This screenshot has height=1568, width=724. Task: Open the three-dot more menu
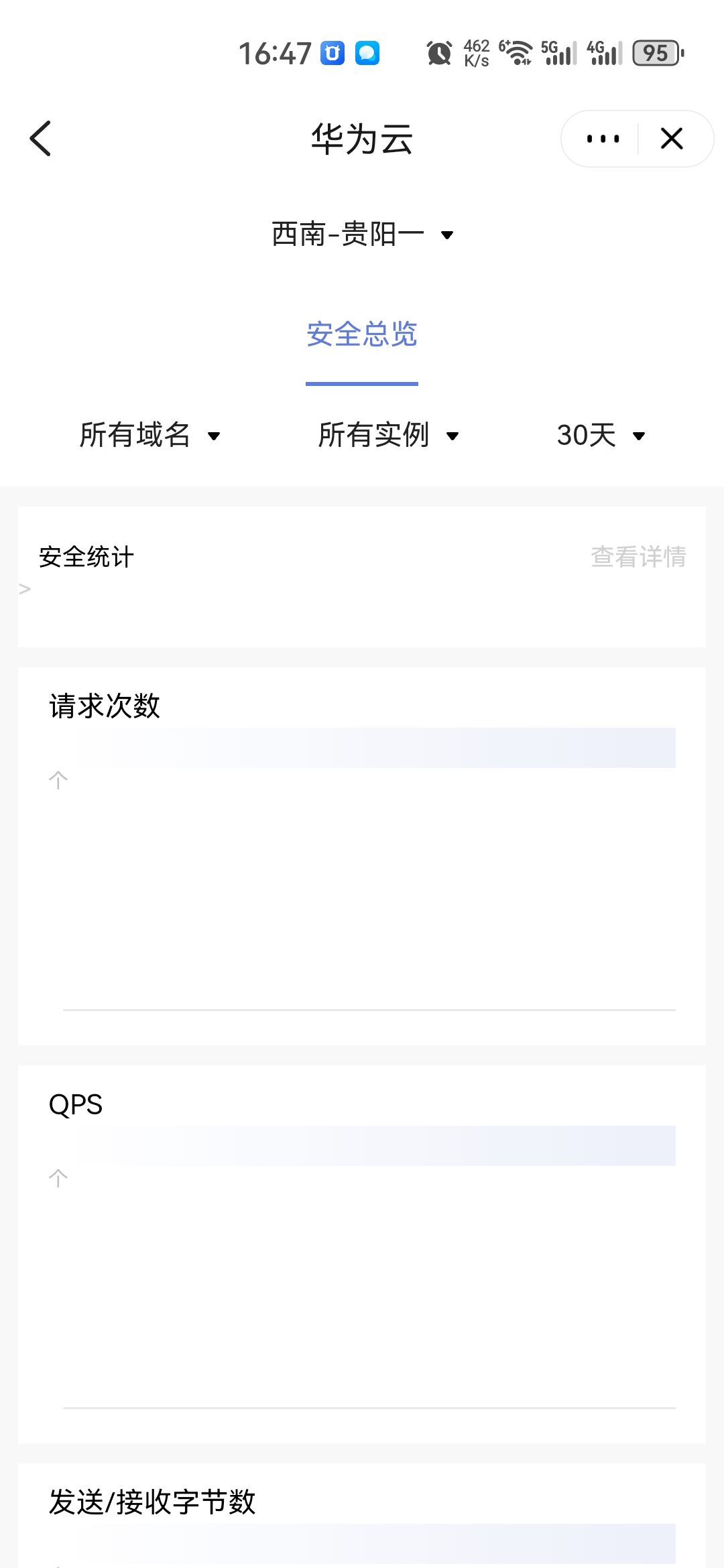coord(603,139)
